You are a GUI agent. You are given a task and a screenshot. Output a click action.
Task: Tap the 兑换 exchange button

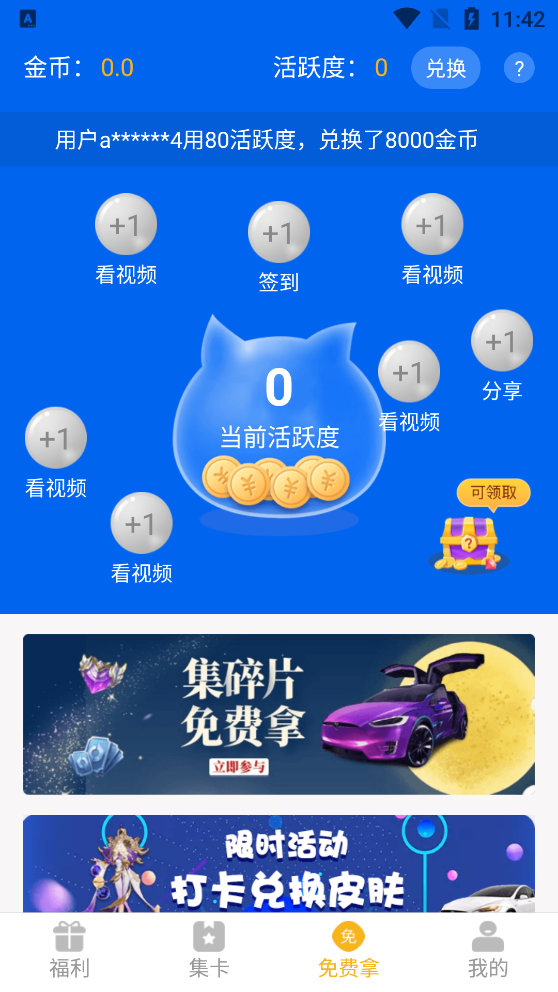pos(445,68)
